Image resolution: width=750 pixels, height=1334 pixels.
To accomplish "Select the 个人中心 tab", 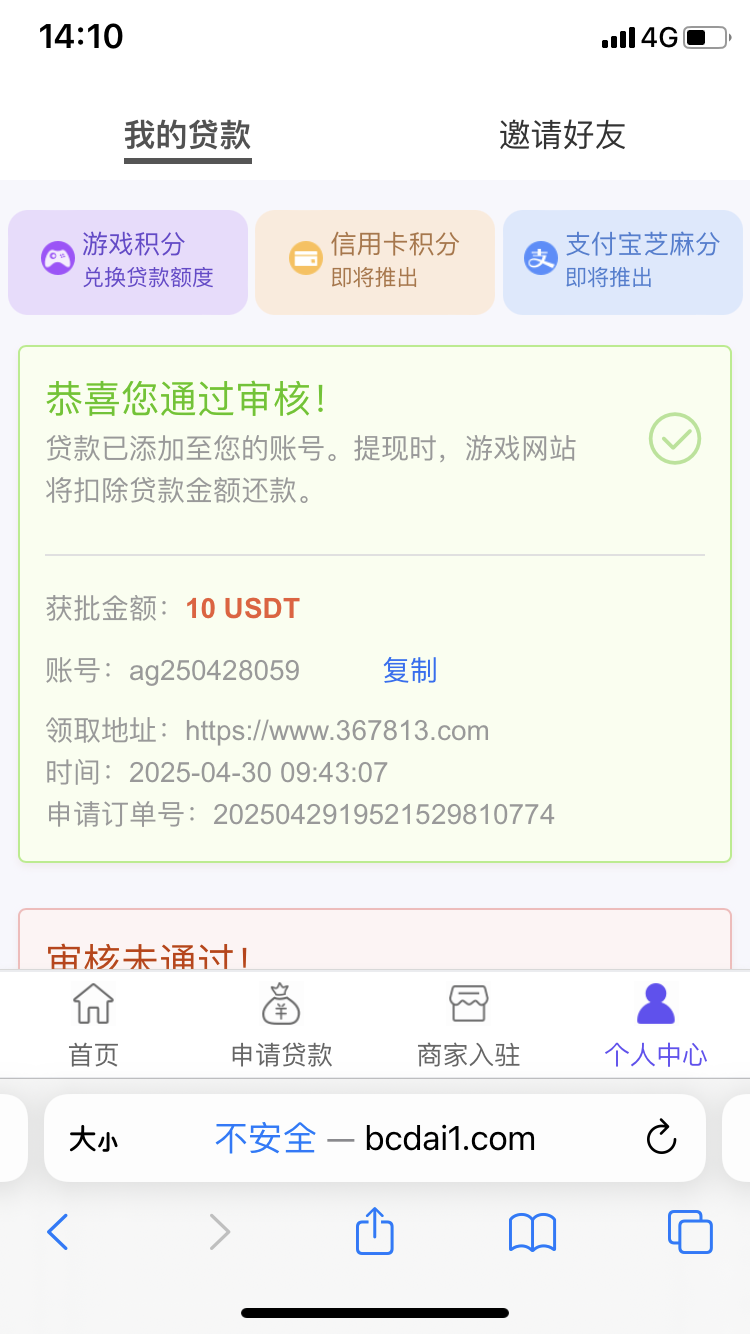I will pyautogui.click(x=656, y=1025).
